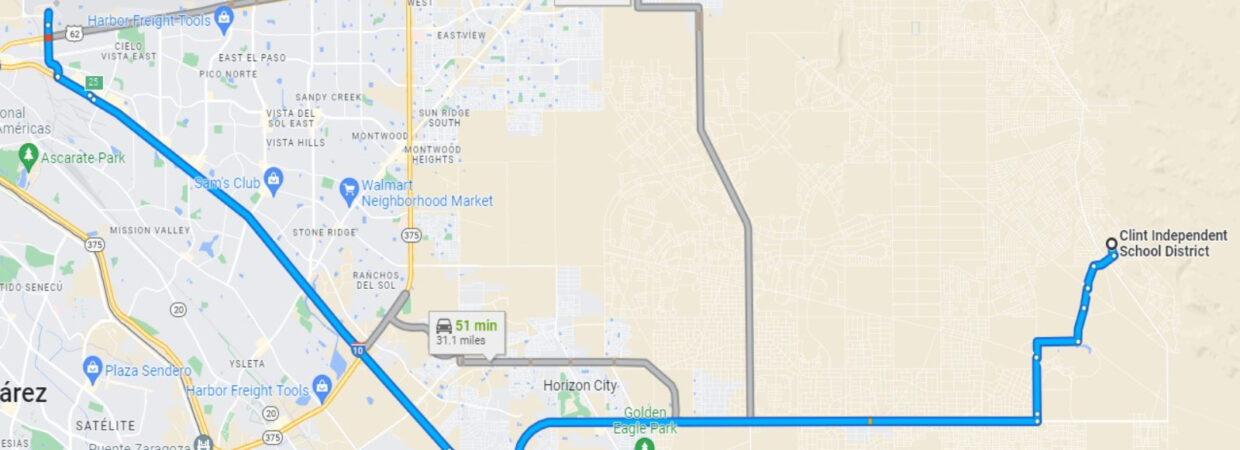Open the Ascarate Park marker
Screen dimensions: 1240x450
[x=29, y=156]
